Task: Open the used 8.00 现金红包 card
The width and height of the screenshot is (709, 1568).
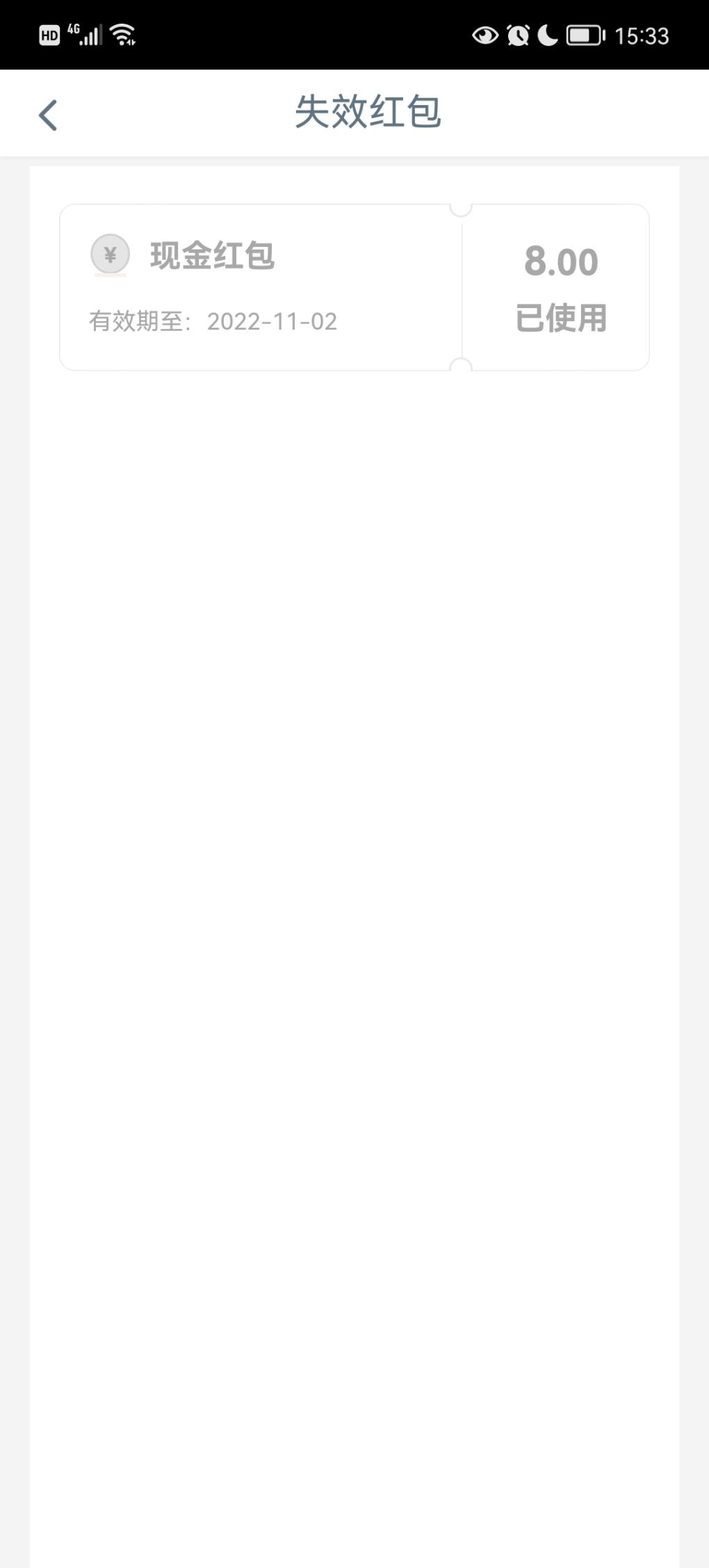Action: pyautogui.click(x=354, y=287)
